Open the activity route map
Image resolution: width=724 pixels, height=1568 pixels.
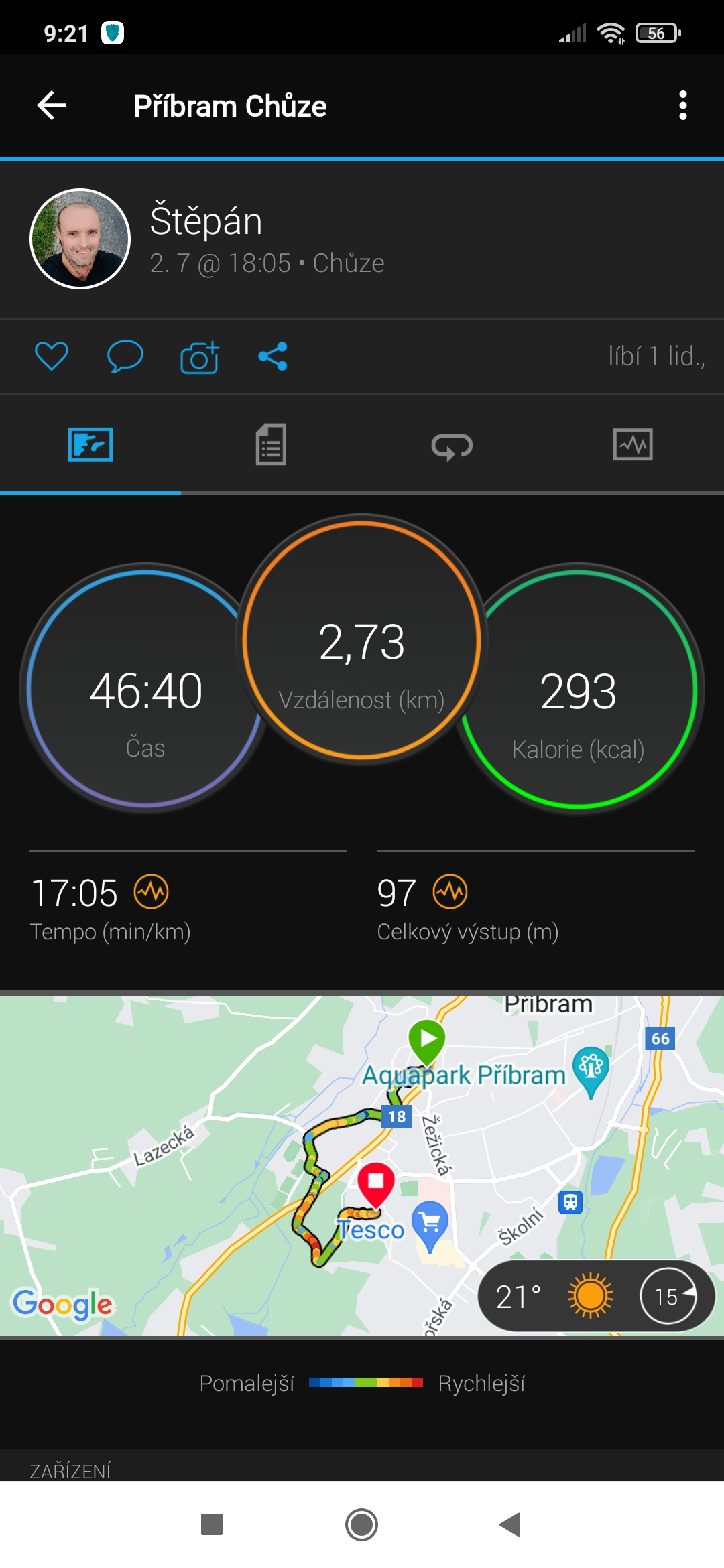[x=362, y=1166]
